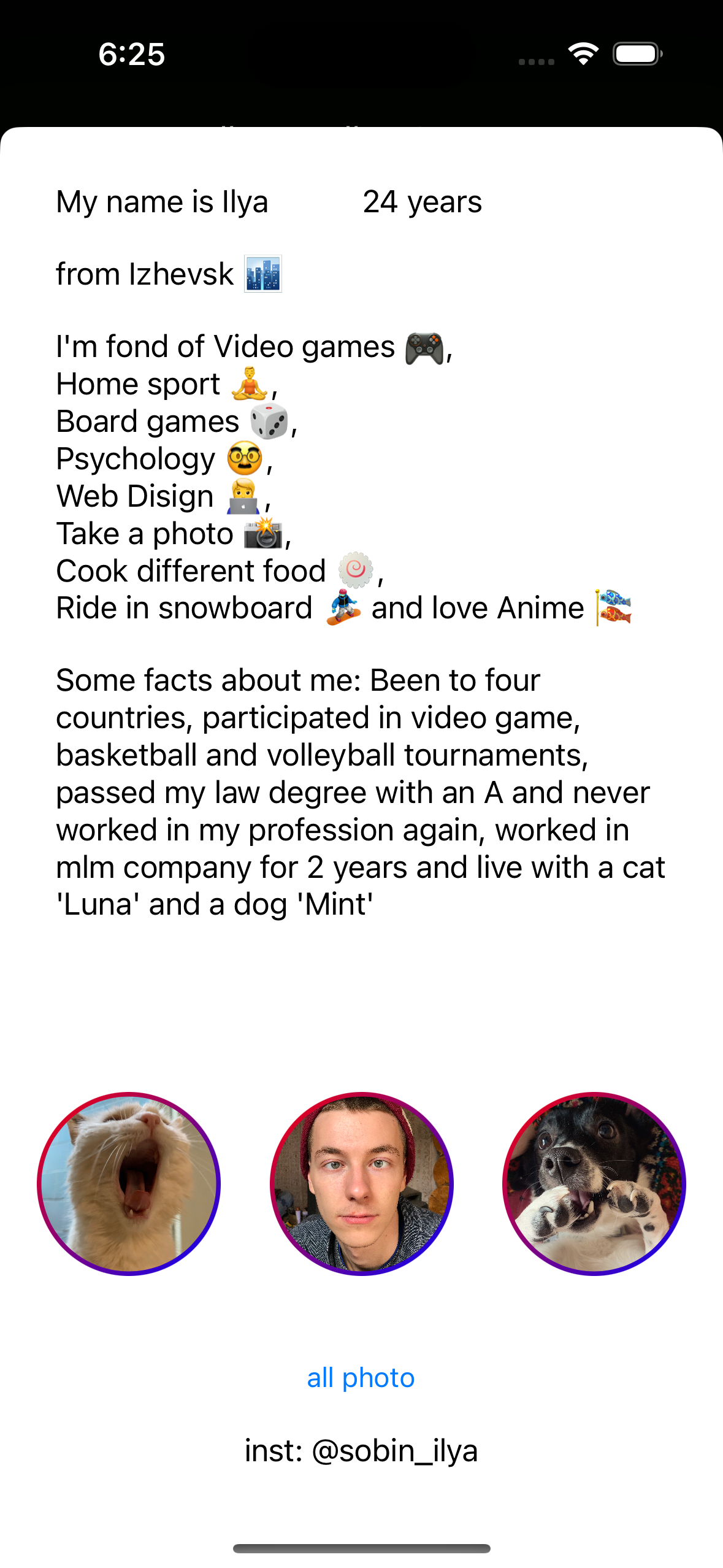Open the yawning cat photo
The height and width of the screenshot is (1568, 723).
pyautogui.click(x=129, y=1183)
